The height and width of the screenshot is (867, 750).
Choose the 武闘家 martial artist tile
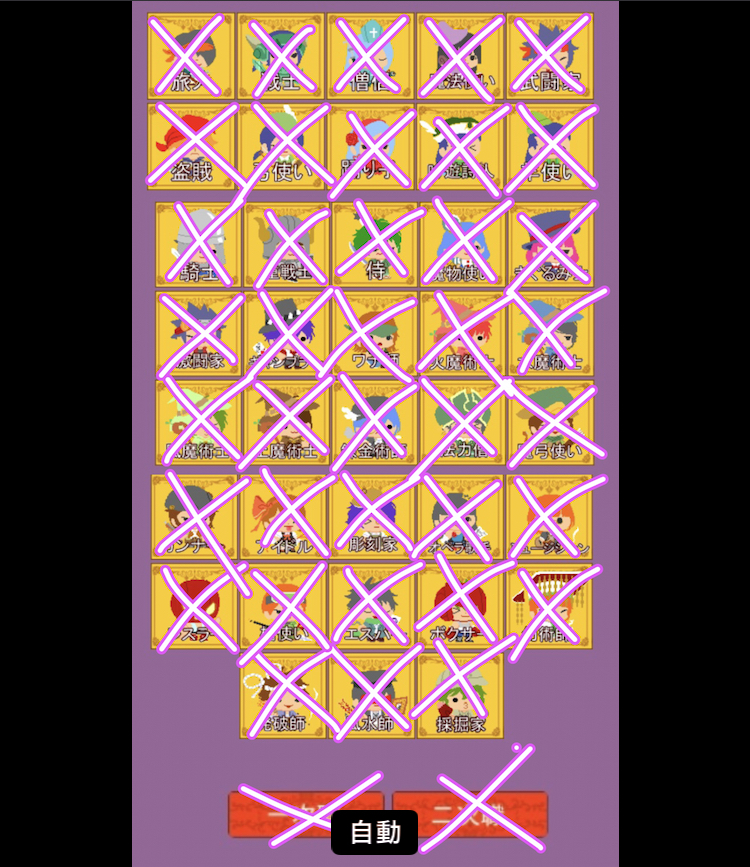(x=549, y=56)
